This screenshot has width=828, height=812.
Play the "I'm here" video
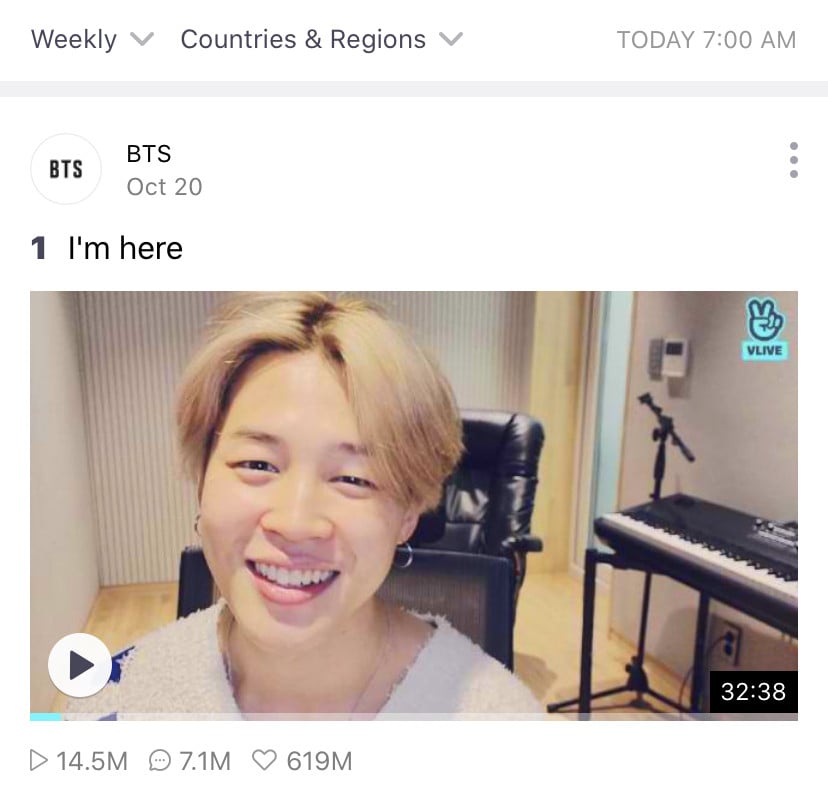coord(80,665)
